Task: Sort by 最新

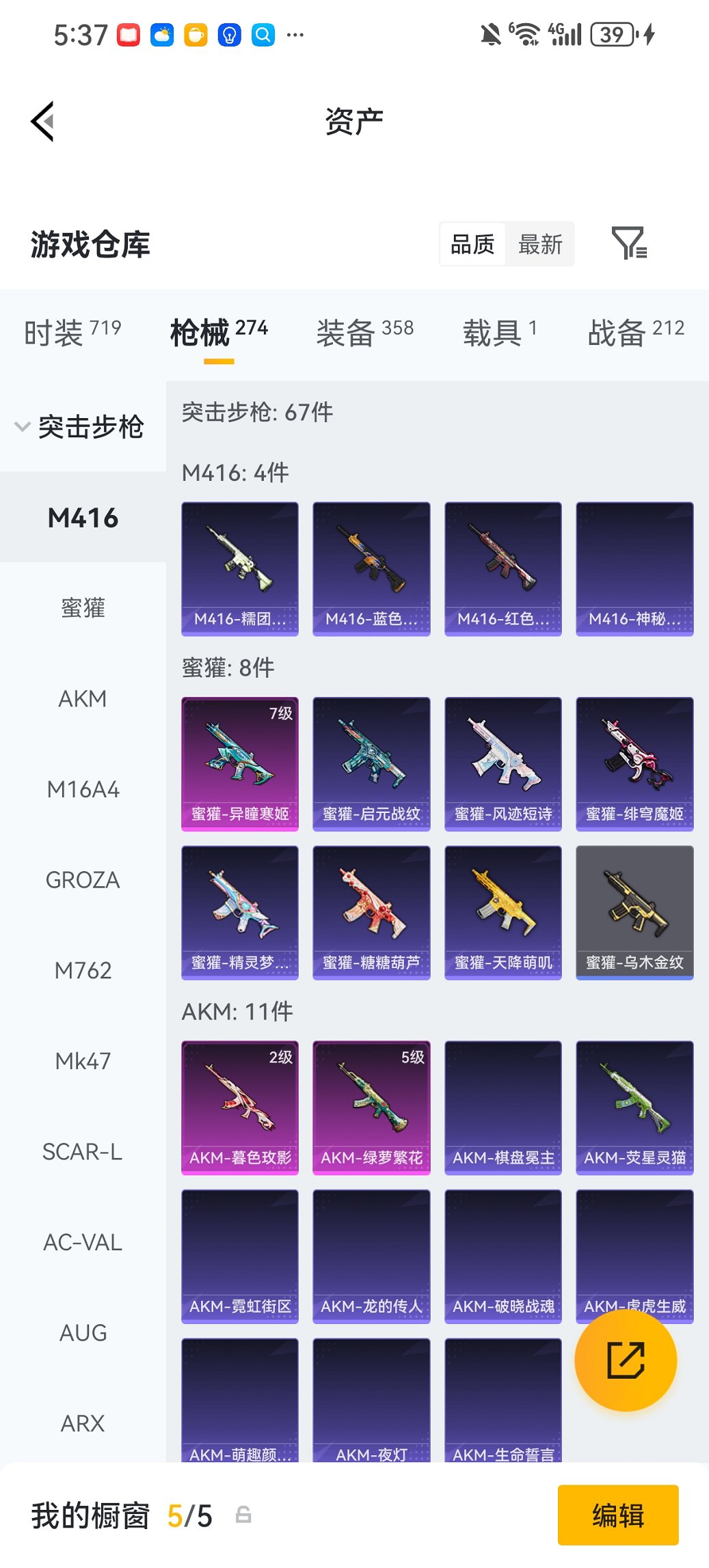Action: tap(539, 244)
